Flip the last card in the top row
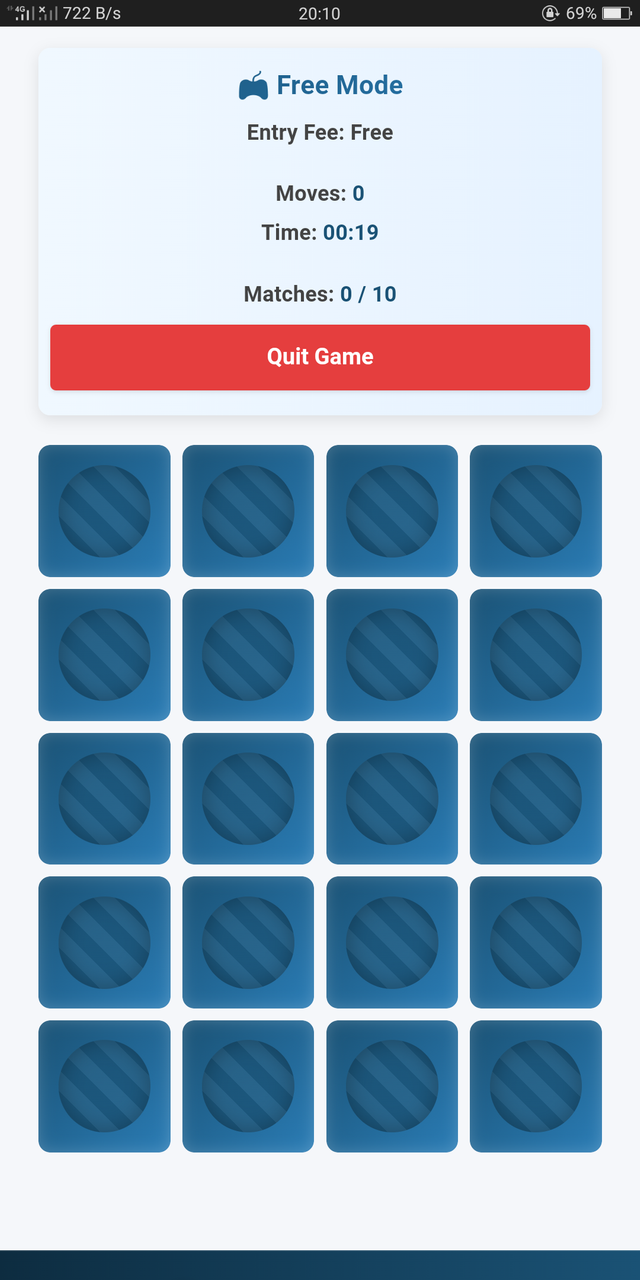 (x=535, y=511)
